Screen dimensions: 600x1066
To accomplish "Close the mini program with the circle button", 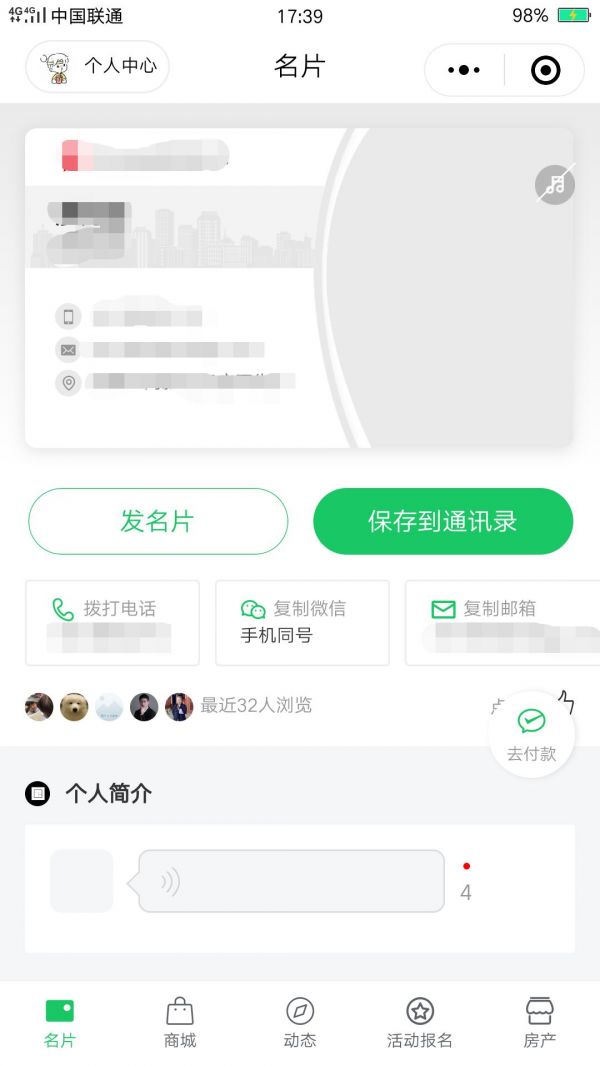I will click(545, 70).
